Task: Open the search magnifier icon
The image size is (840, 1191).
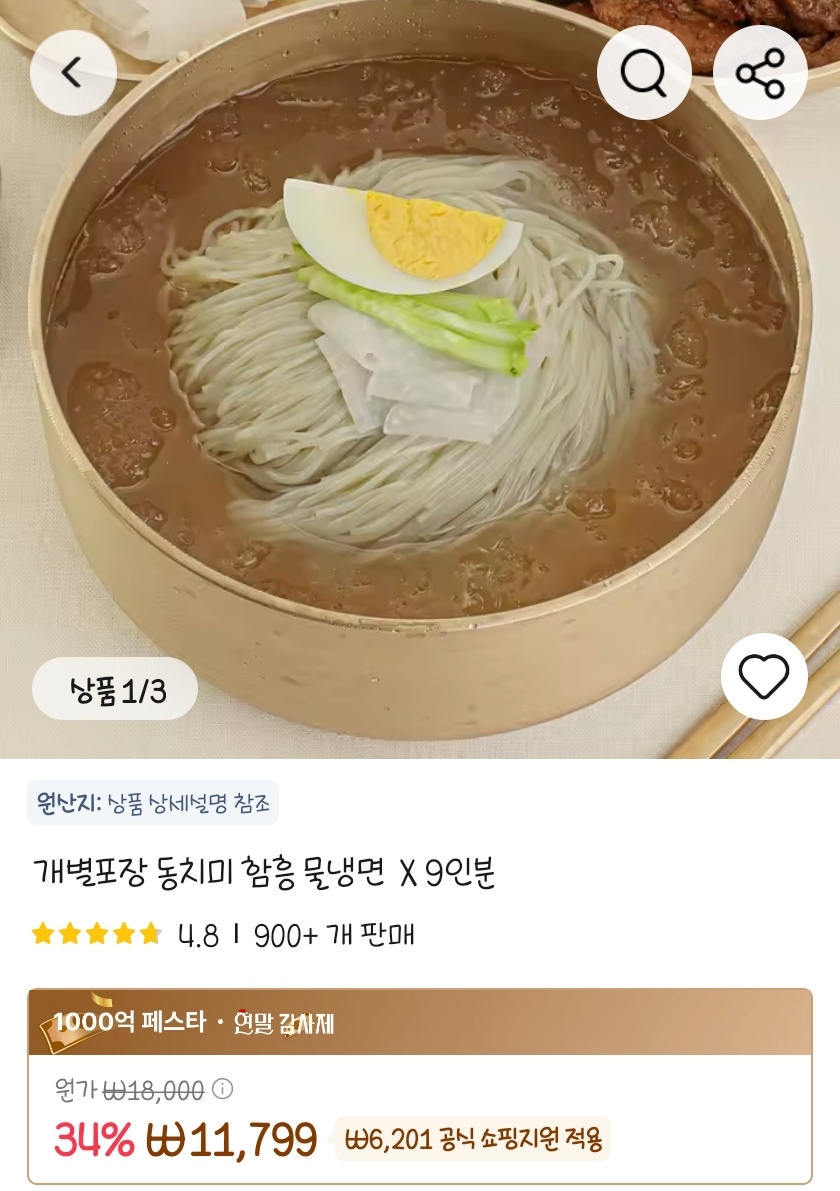Action: point(644,73)
